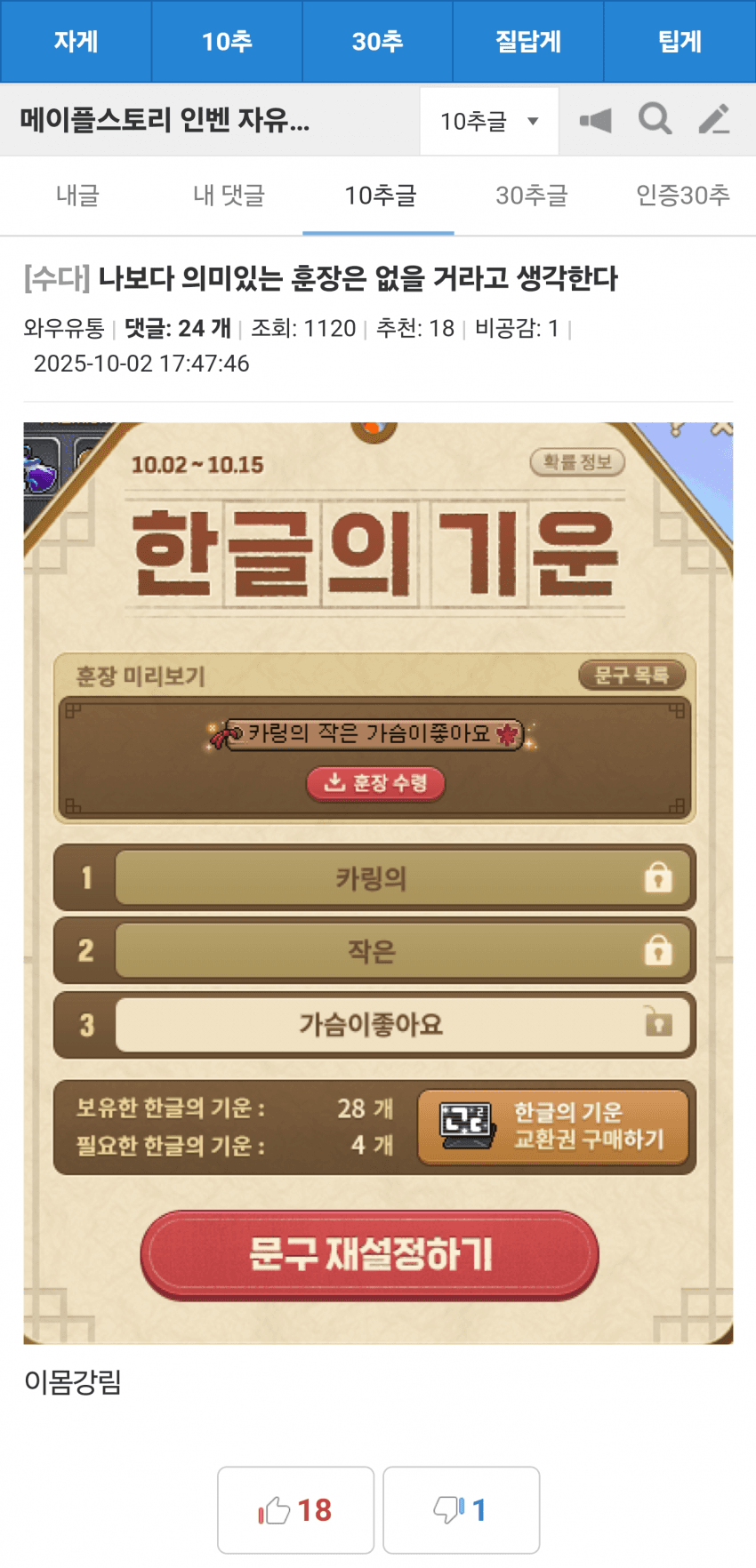756x1568 pixels.
Task: Switch to the 내 댓글 tab
Action: pyautogui.click(x=229, y=196)
